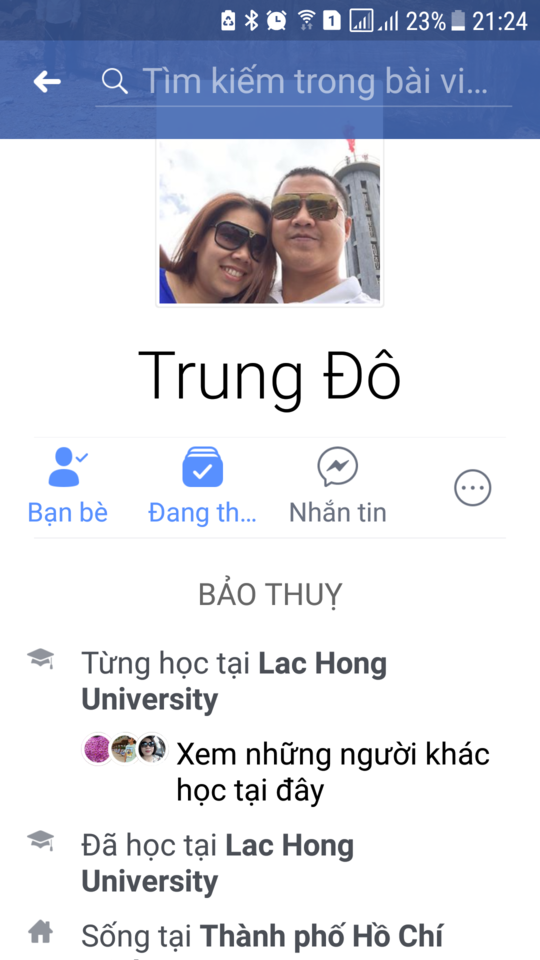Viewport: 540px width, 960px height.
Task: Open Từng học tại Lac Hong University
Action: [x=234, y=681]
